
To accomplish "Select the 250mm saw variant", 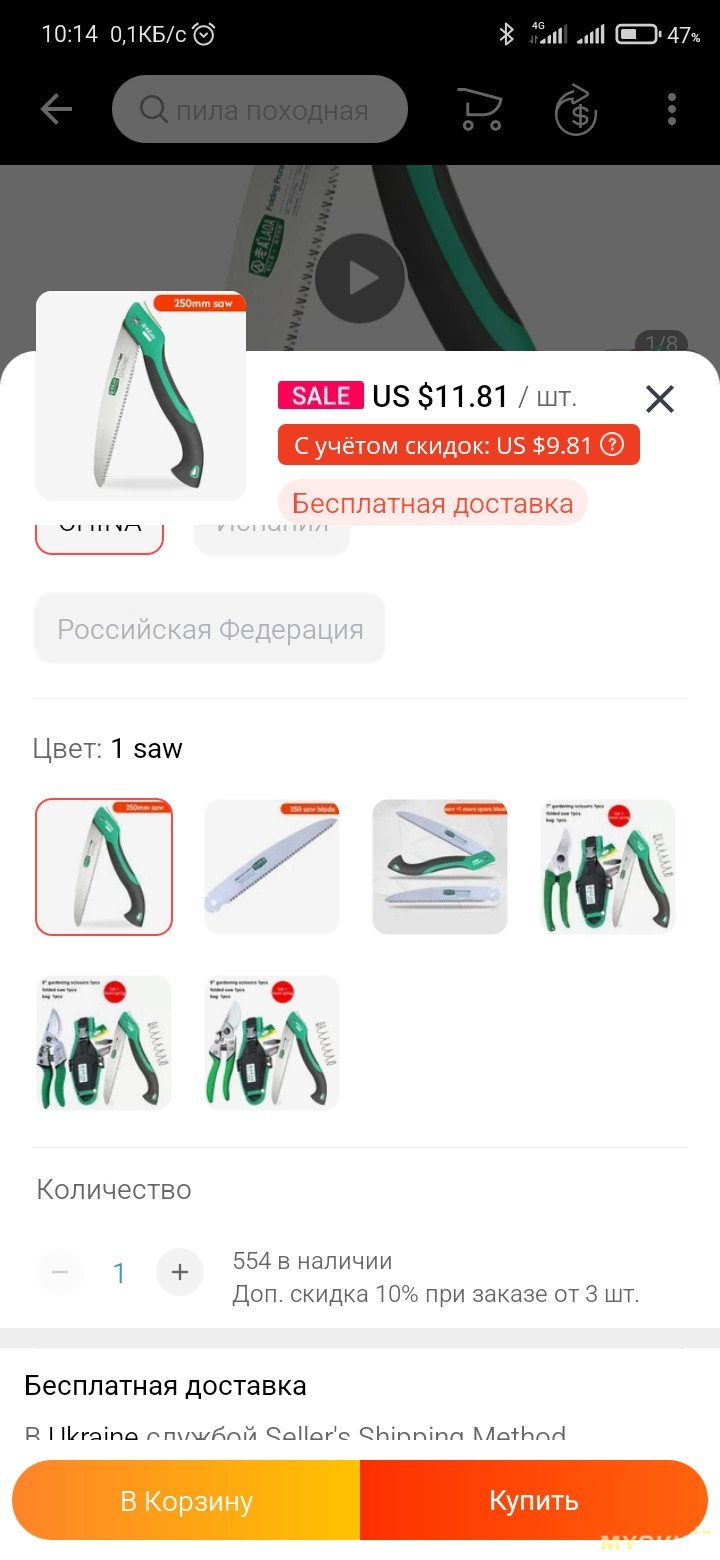I will tap(104, 867).
